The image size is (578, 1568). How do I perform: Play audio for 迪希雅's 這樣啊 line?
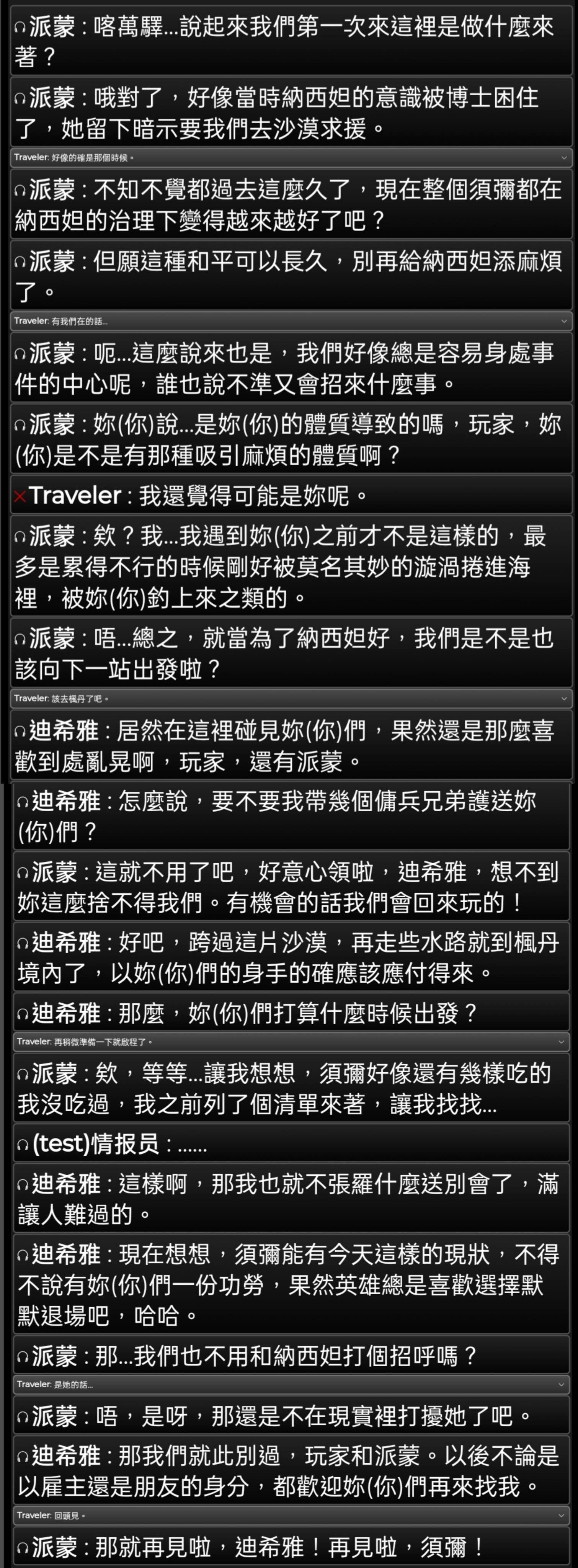point(23,1185)
